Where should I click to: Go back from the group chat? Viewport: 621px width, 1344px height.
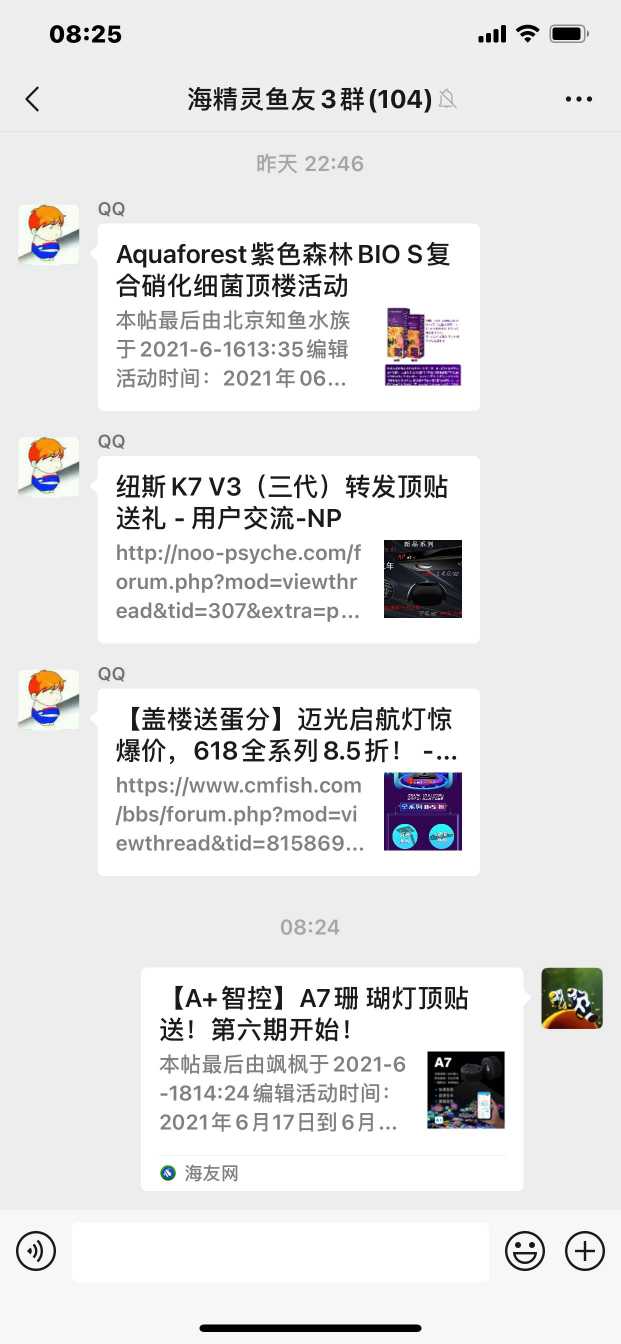click(33, 99)
